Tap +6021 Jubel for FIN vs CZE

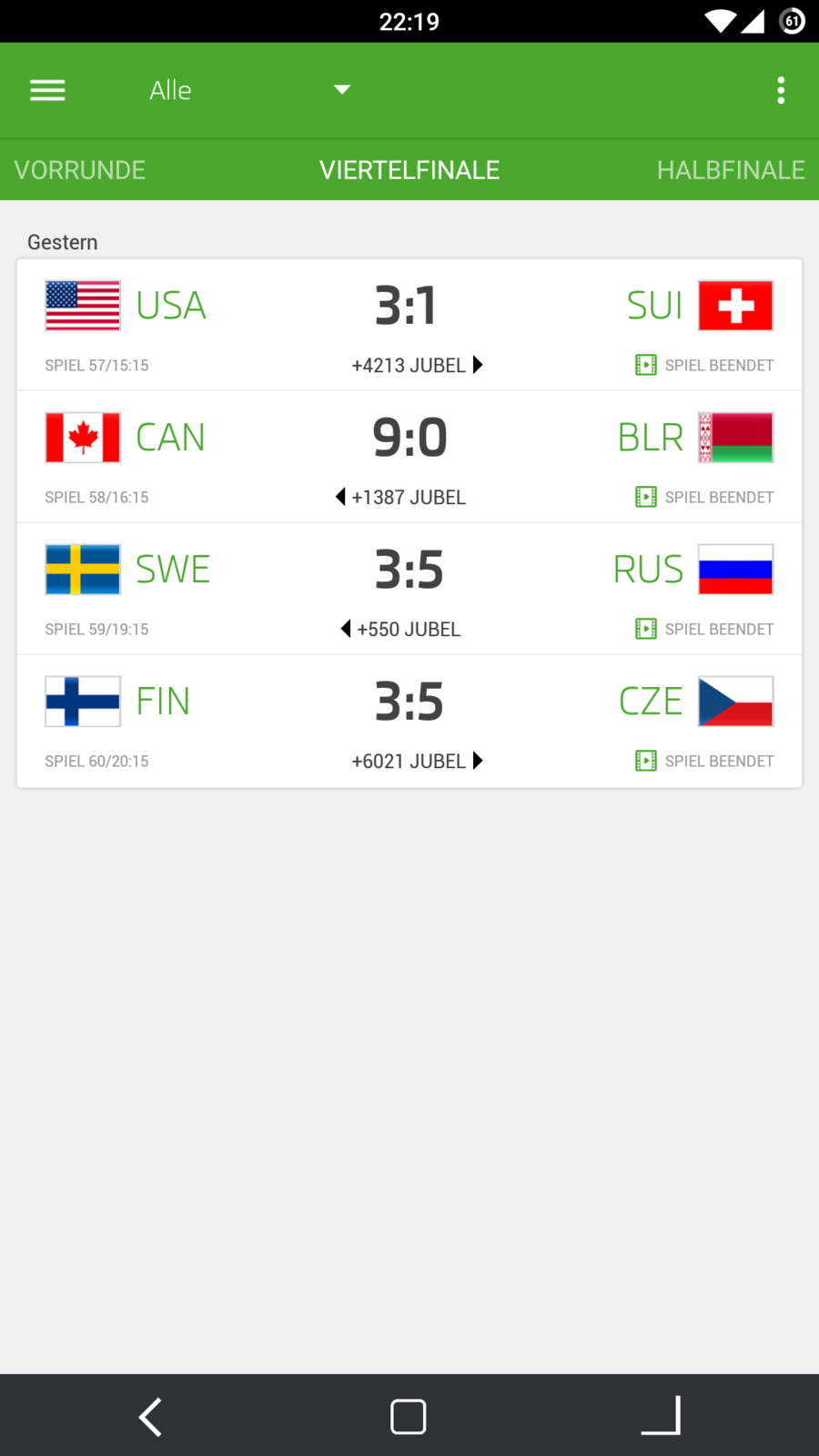pyautogui.click(x=416, y=762)
